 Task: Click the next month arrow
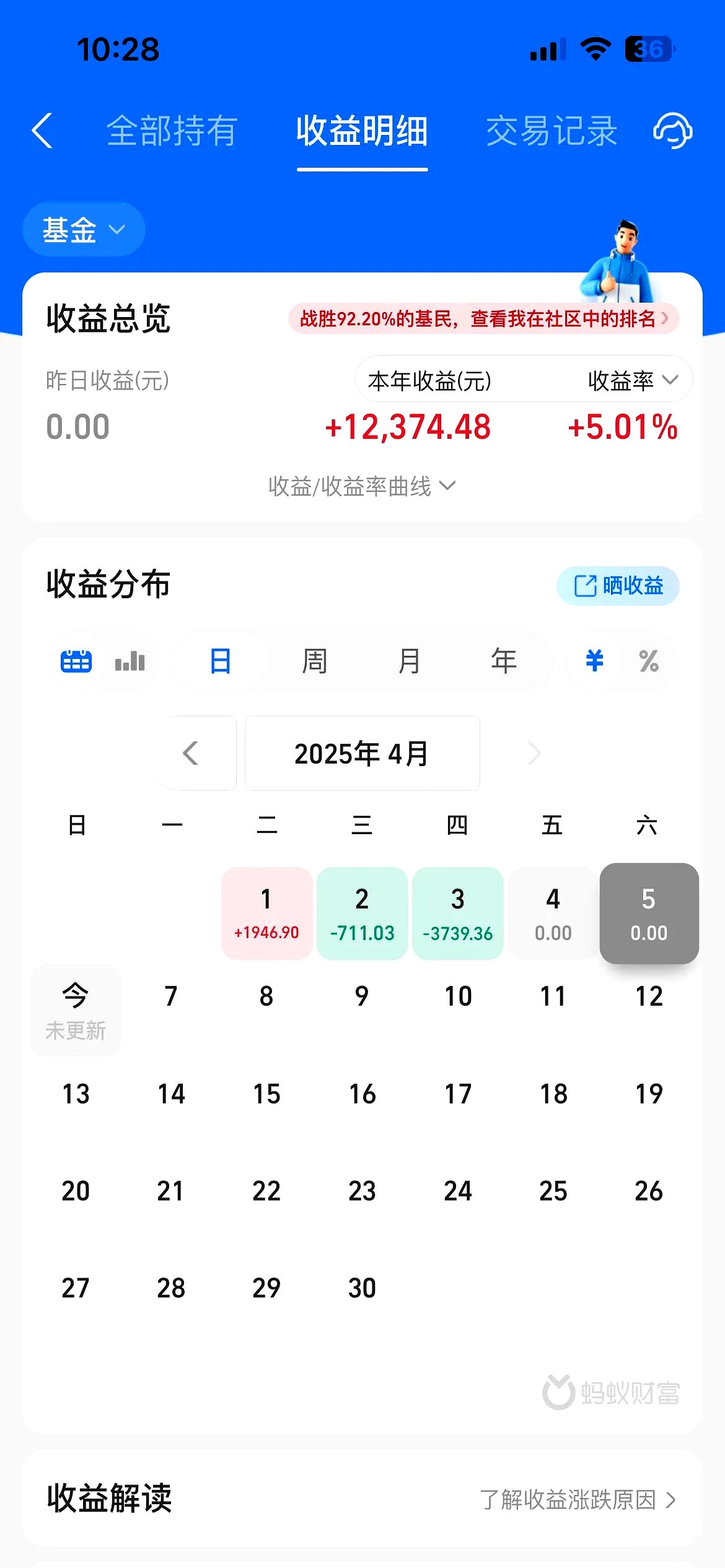pyautogui.click(x=534, y=753)
